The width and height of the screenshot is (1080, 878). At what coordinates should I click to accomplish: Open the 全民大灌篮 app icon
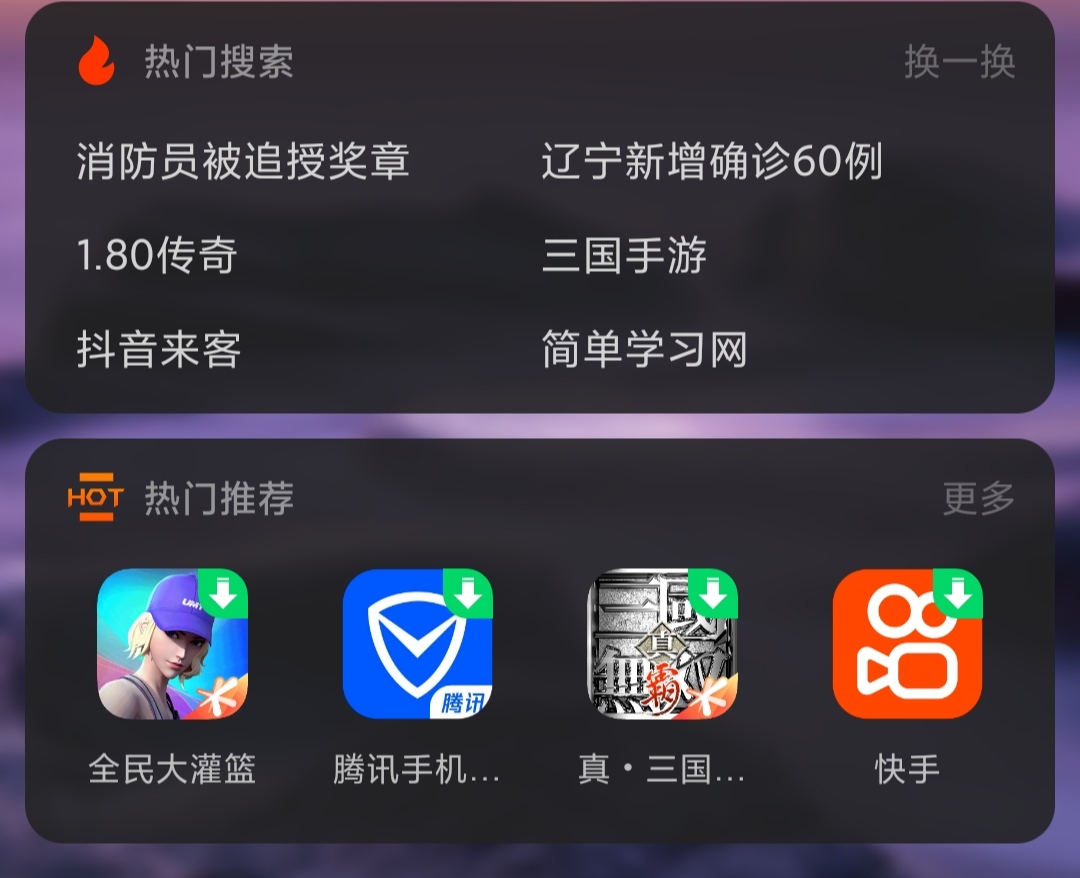172,643
